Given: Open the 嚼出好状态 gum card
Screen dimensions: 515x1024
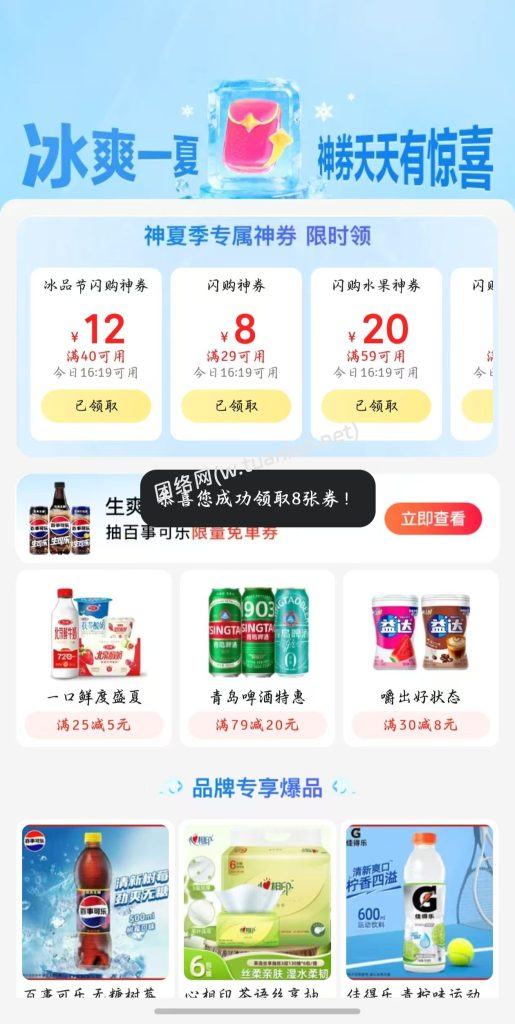Looking at the screenshot, I should pyautogui.click(x=420, y=658).
